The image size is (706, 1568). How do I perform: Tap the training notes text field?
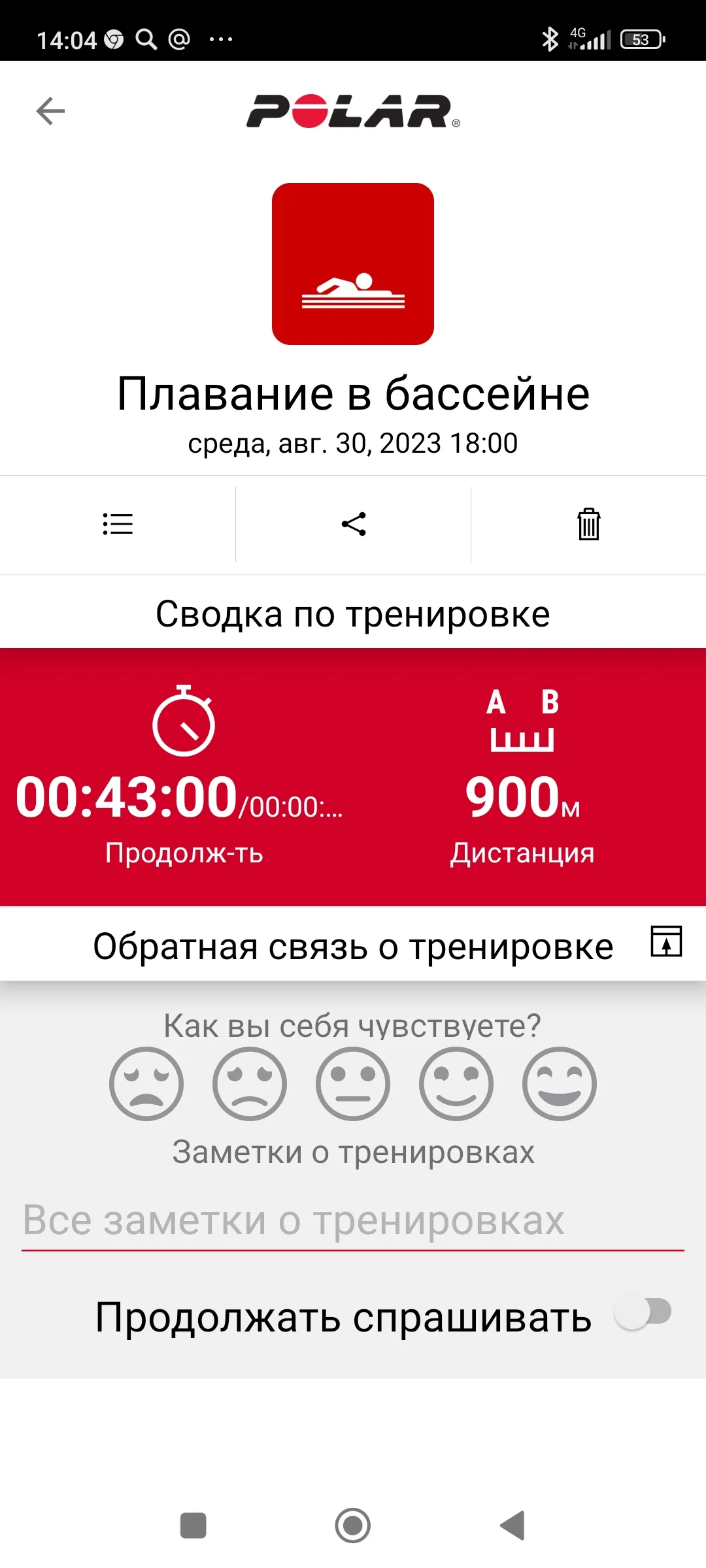tap(353, 1220)
